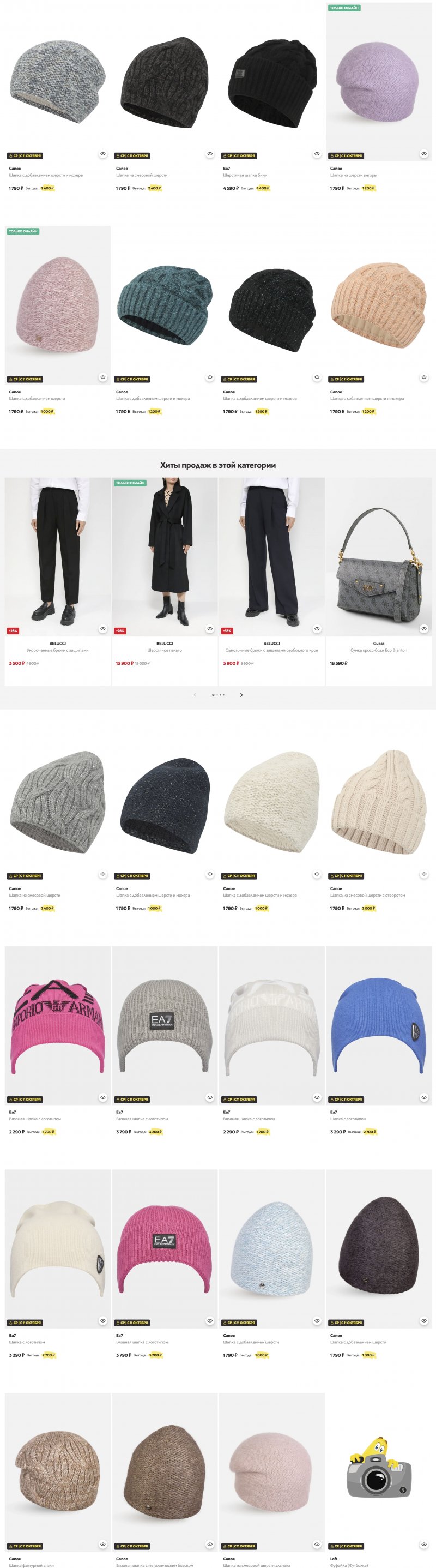
Task: Quick view the lilac angora Canoe hat
Action: pos(424,154)
